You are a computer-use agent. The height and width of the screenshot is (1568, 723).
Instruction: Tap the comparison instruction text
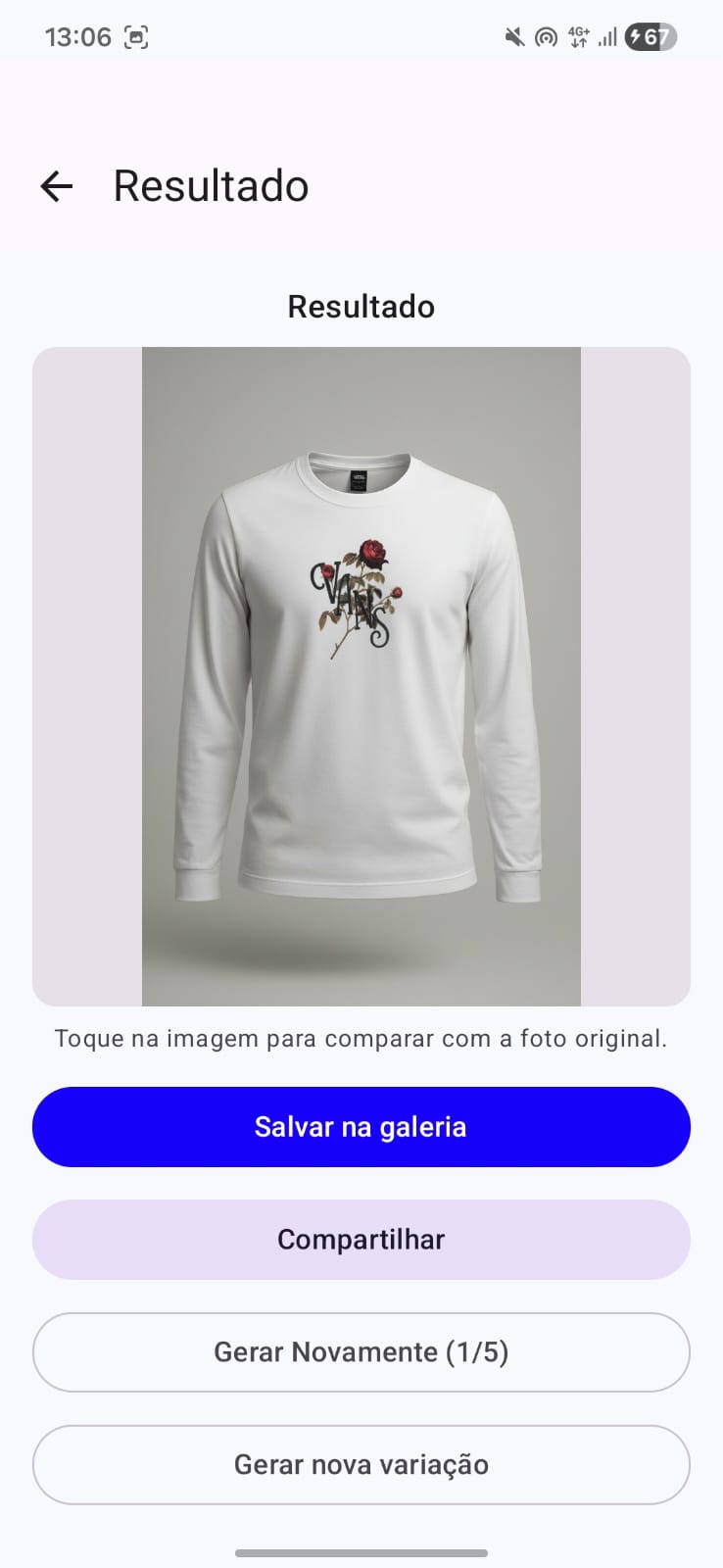[361, 1038]
